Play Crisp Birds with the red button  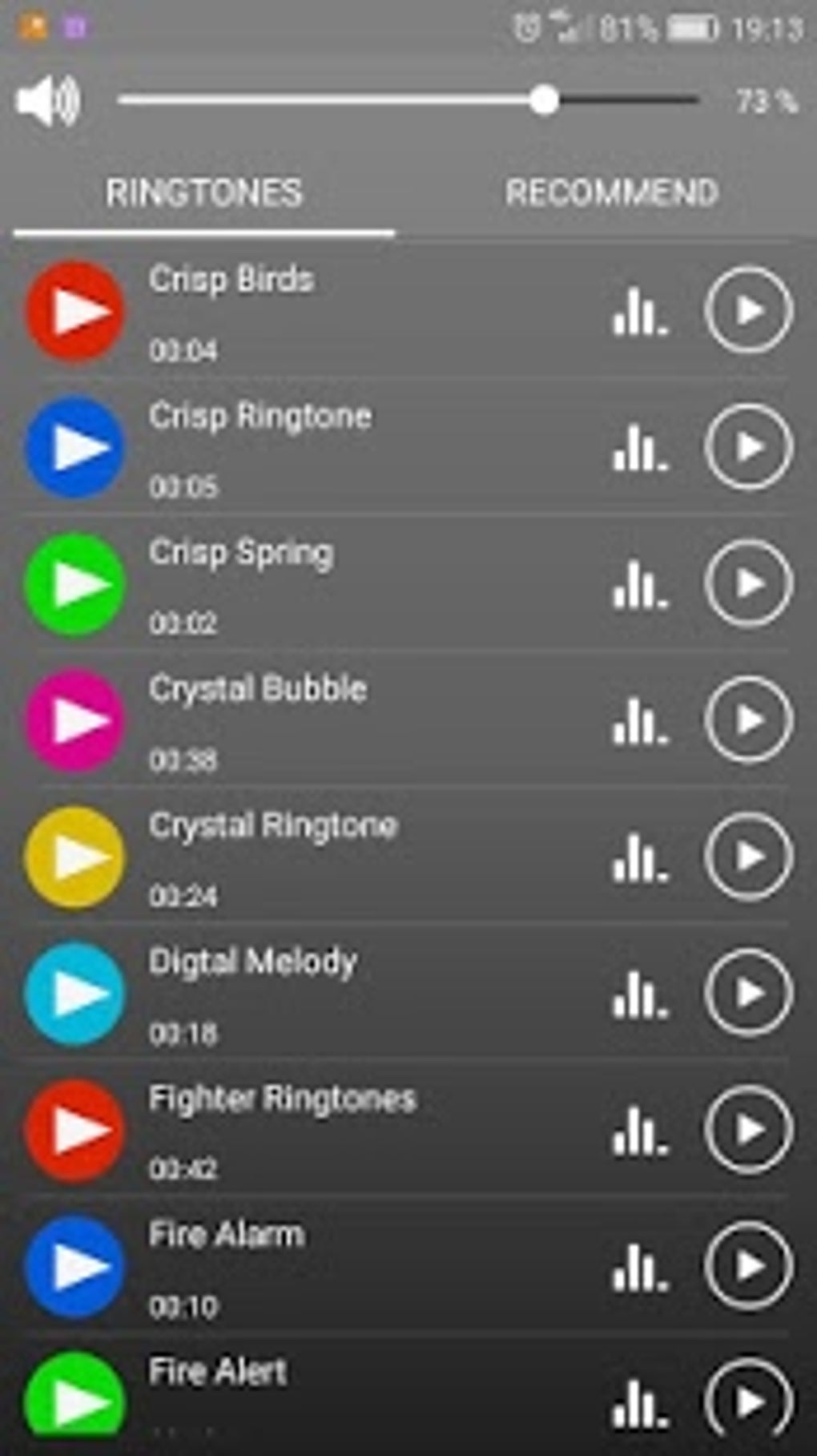[75, 311]
